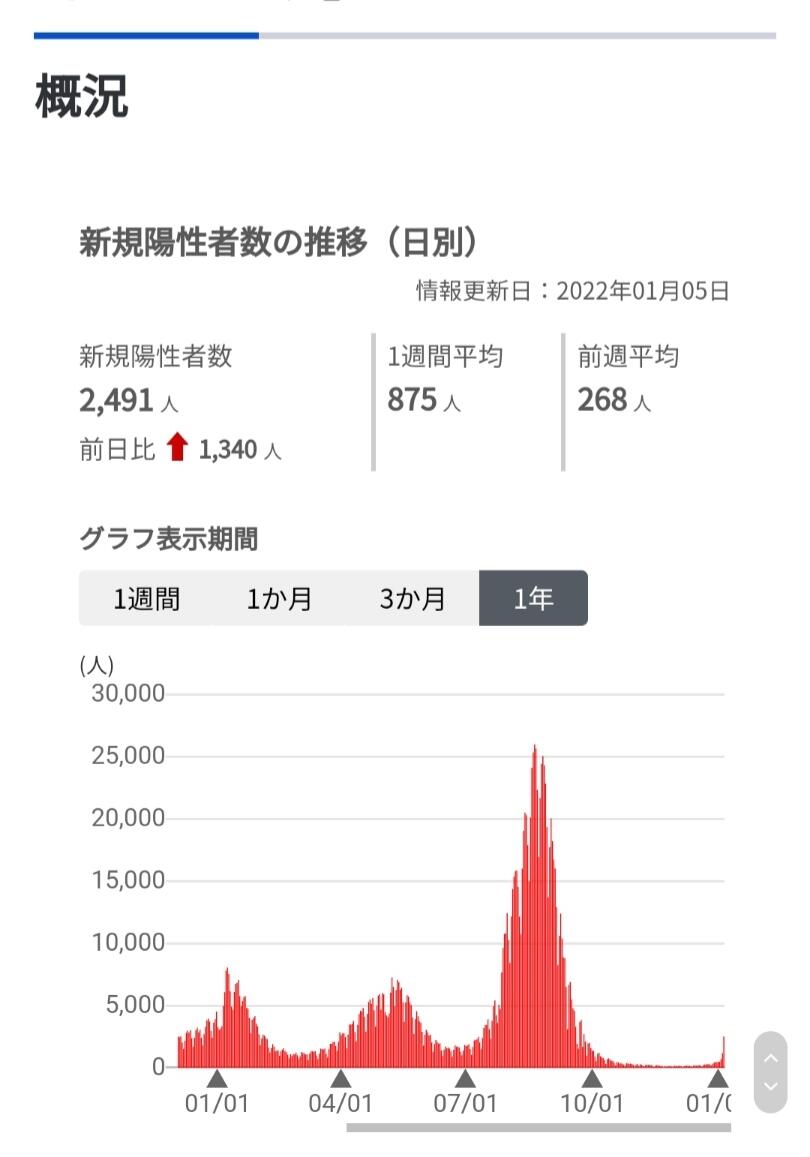
Task: Show the 3か月 graph period
Action: pyautogui.click(x=412, y=598)
